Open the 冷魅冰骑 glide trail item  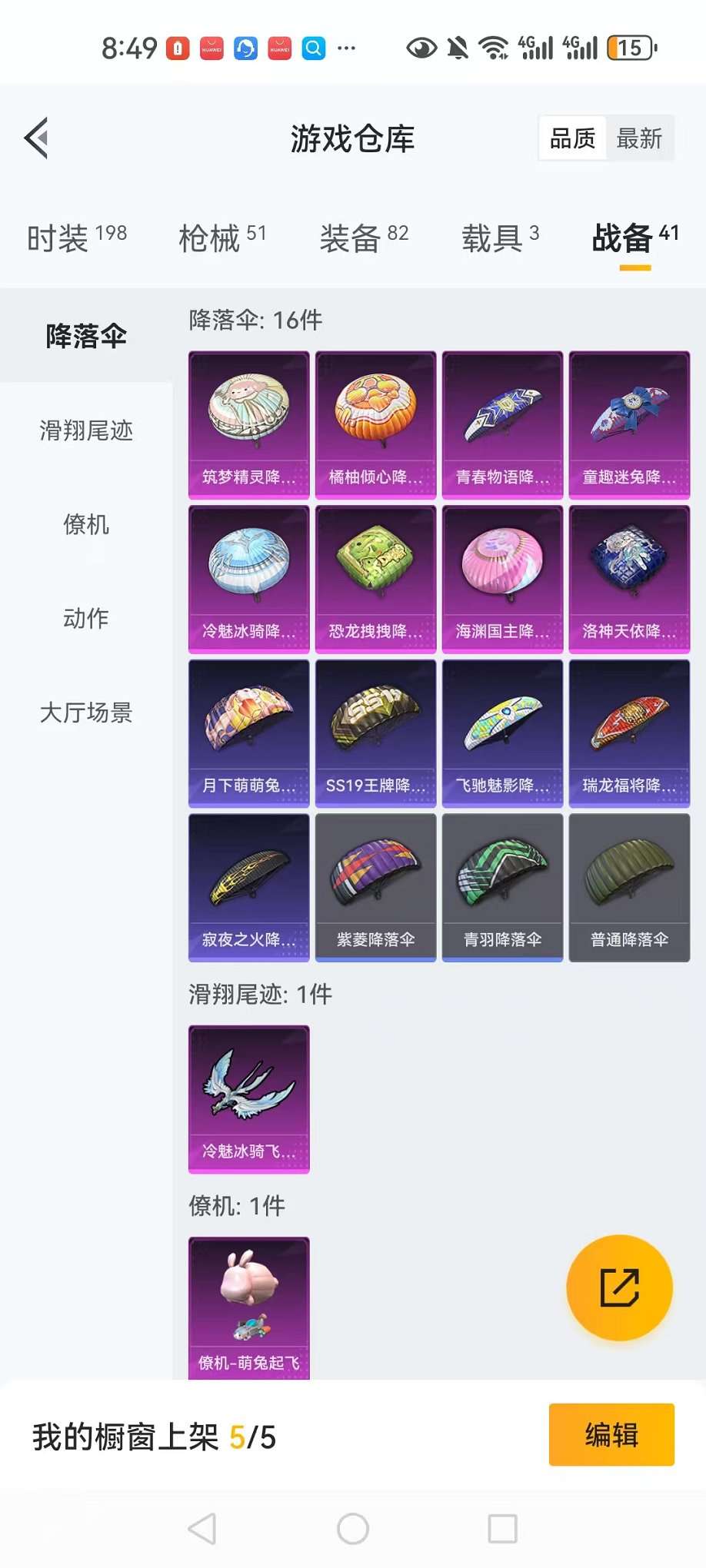[249, 1099]
